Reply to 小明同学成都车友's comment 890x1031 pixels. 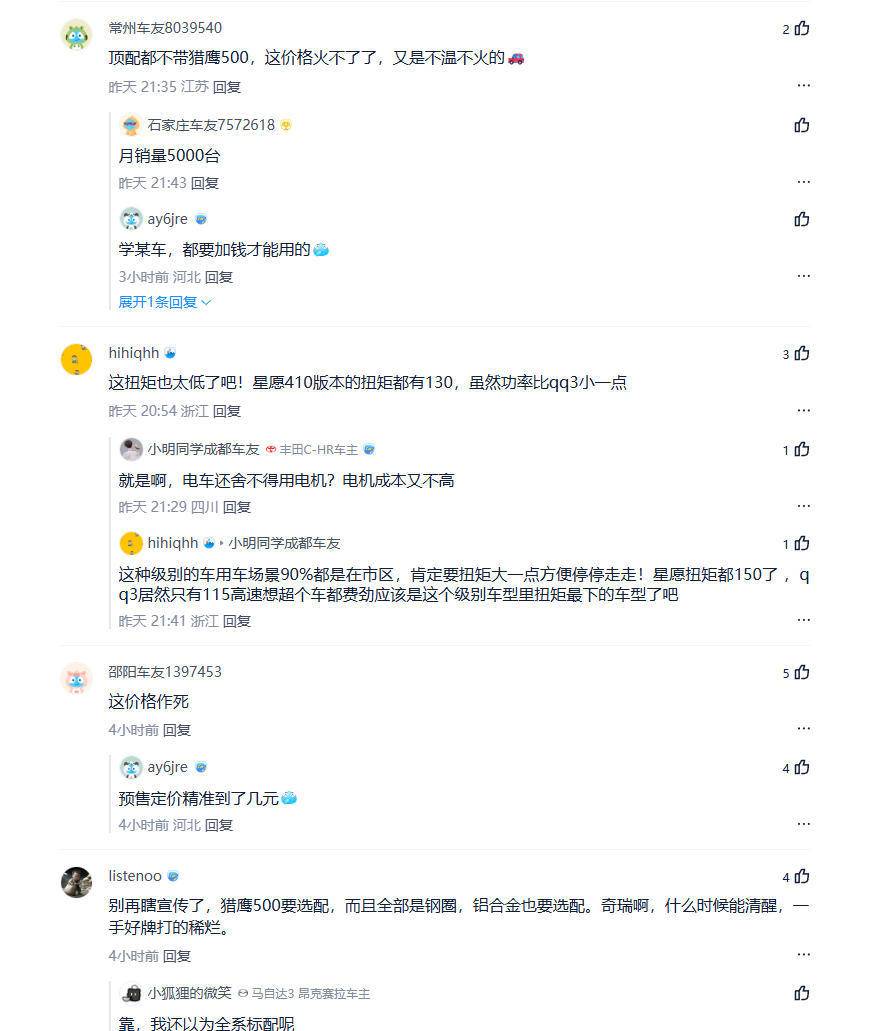[x=237, y=507]
